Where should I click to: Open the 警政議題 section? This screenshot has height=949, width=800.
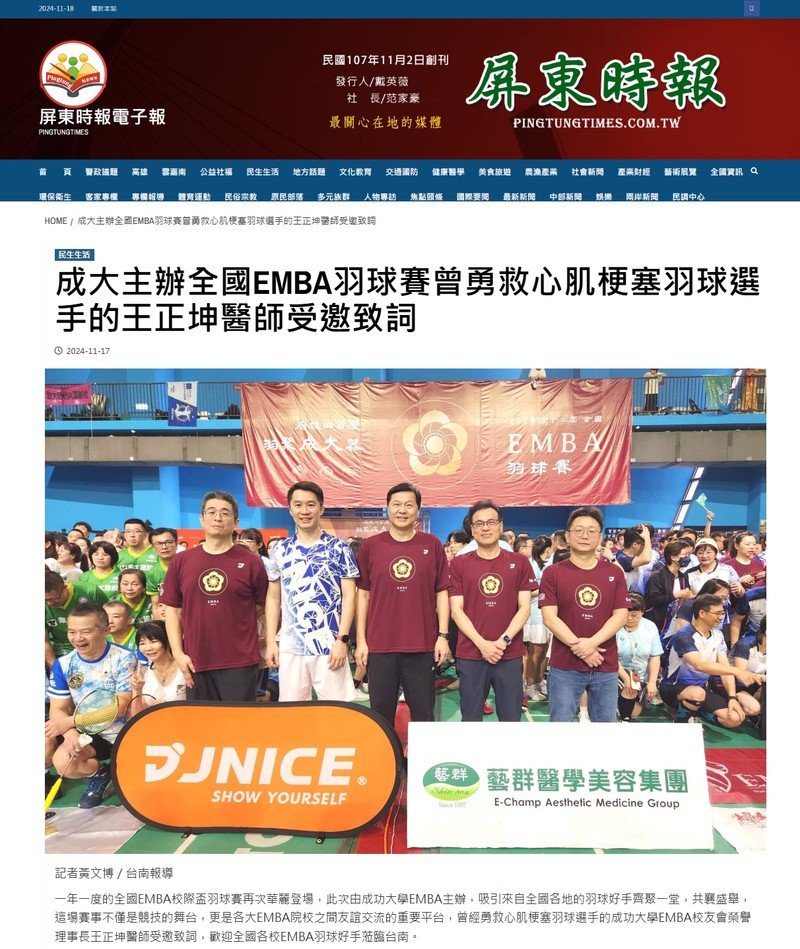pos(101,172)
